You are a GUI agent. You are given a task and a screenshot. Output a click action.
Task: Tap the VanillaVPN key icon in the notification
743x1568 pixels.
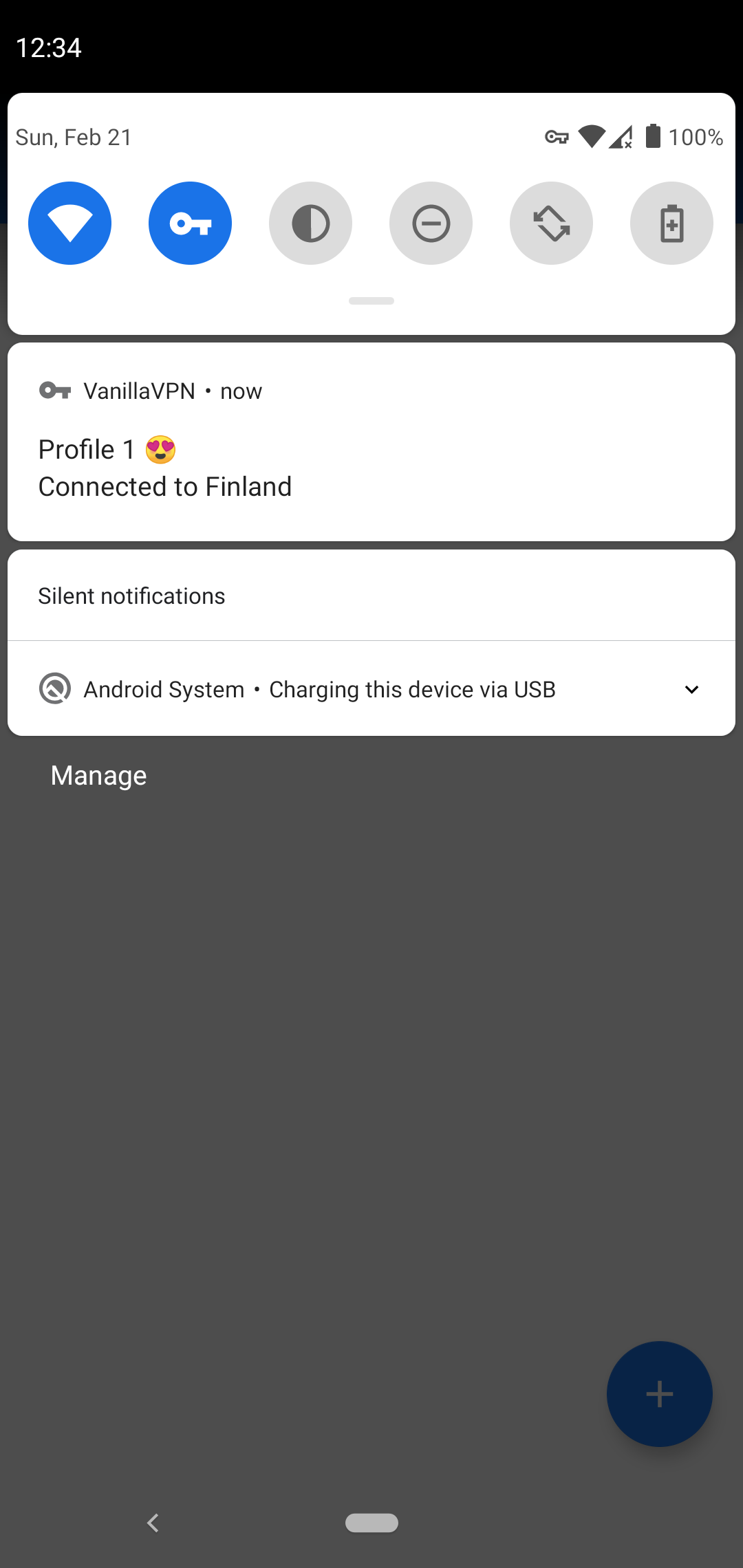[x=56, y=390]
